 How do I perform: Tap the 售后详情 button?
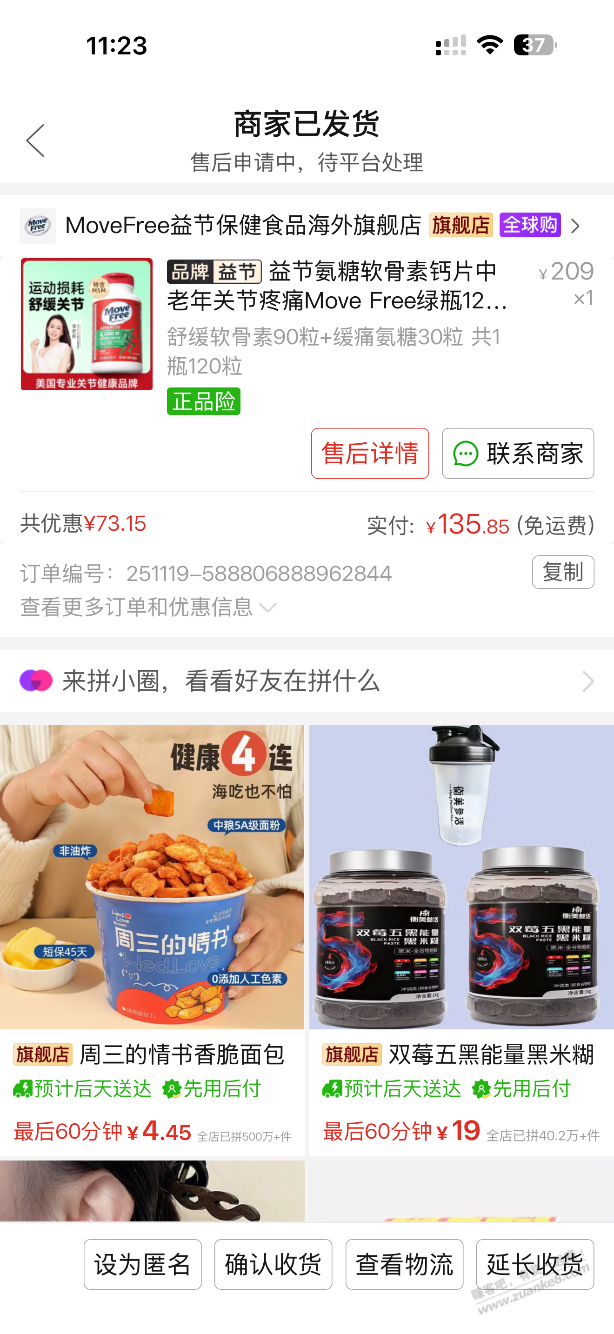370,454
